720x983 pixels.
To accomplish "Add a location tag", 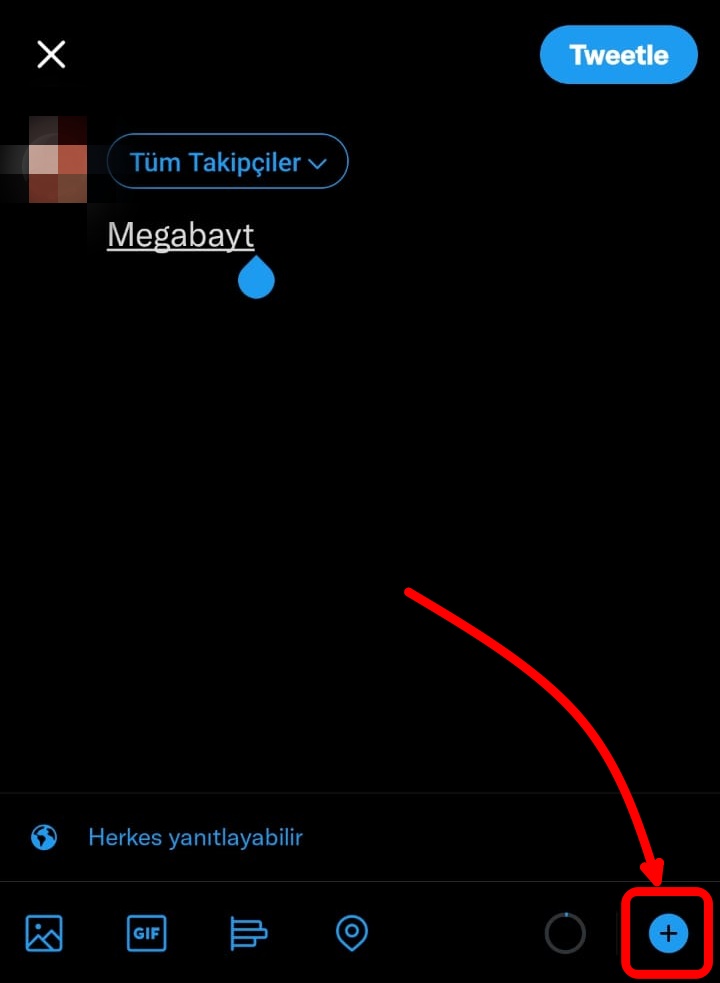I will pos(351,934).
